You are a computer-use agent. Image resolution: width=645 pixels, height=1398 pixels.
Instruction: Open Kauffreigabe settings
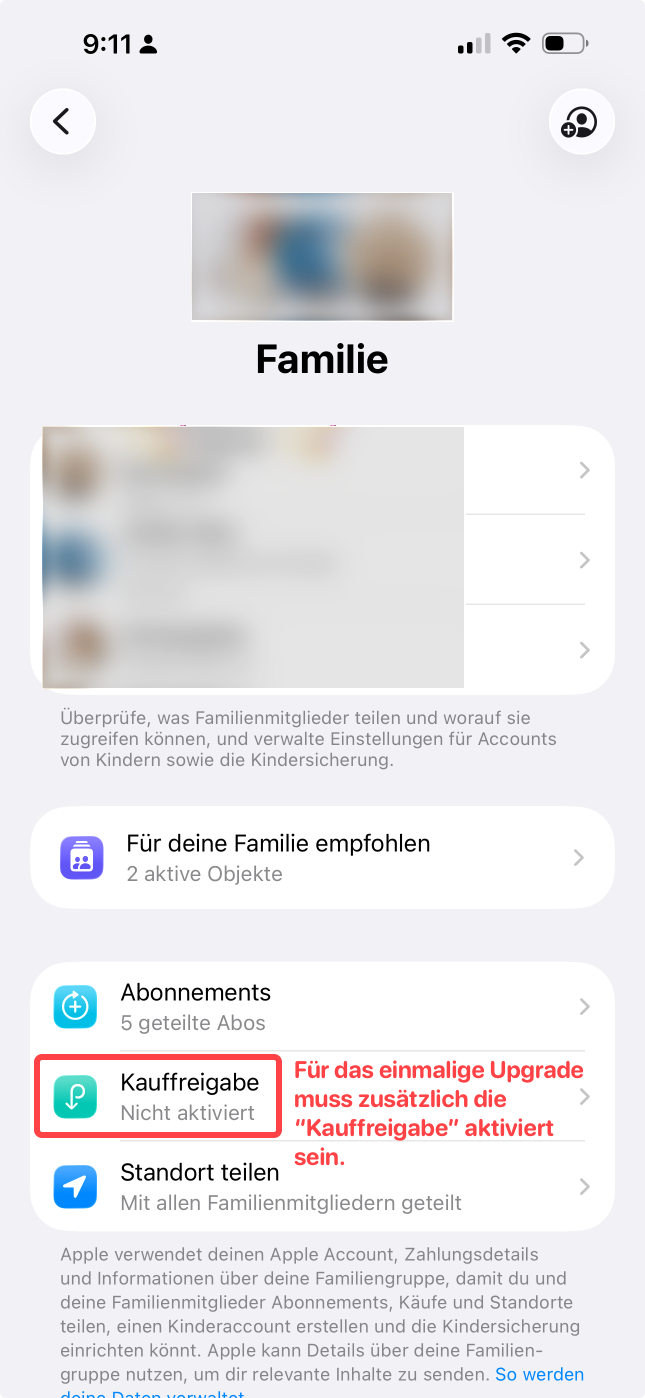[x=190, y=1096]
